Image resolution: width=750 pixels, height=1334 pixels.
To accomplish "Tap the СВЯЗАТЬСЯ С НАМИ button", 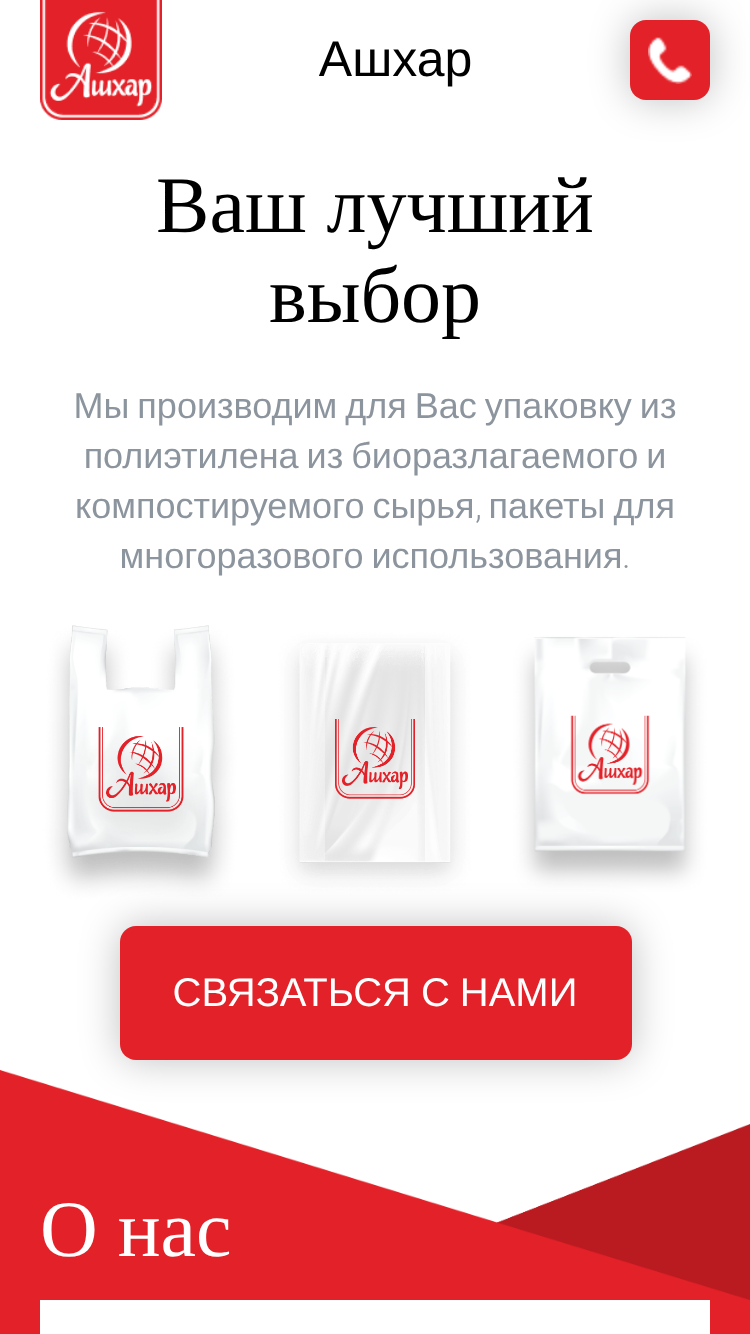I will click(x=376, y=993).
